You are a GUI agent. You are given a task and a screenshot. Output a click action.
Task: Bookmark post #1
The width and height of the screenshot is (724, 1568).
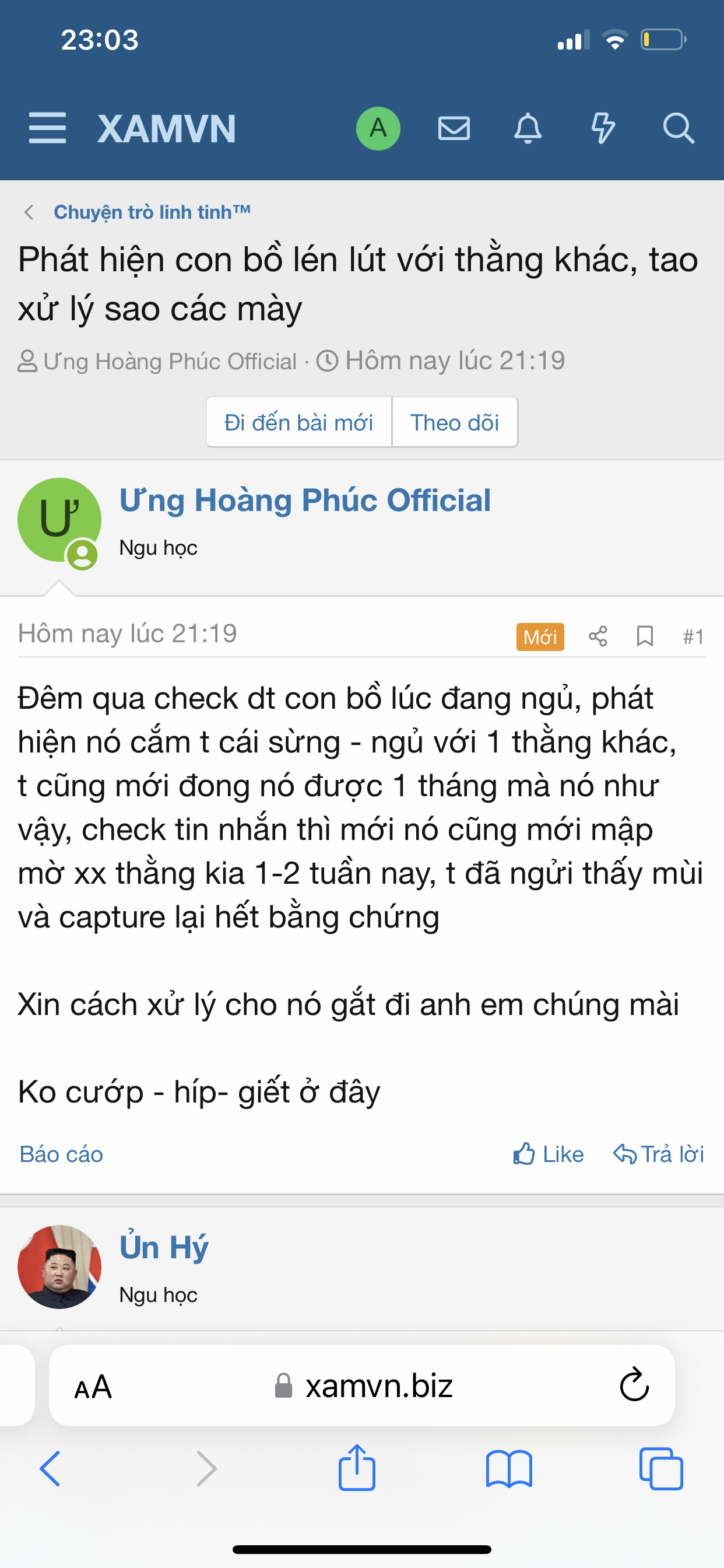644,636
